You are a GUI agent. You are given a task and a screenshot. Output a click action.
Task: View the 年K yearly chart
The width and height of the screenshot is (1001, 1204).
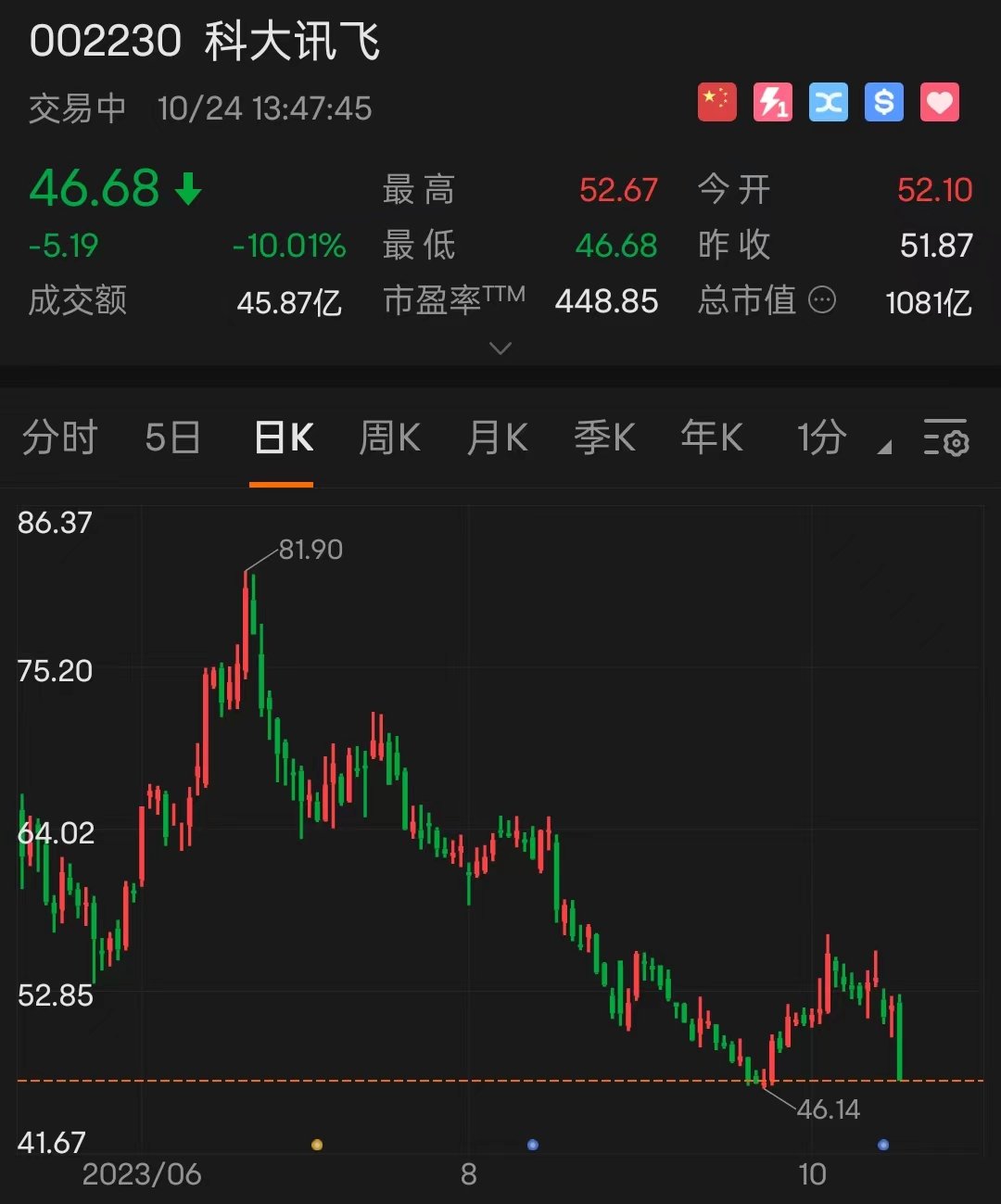coord(712,437)
